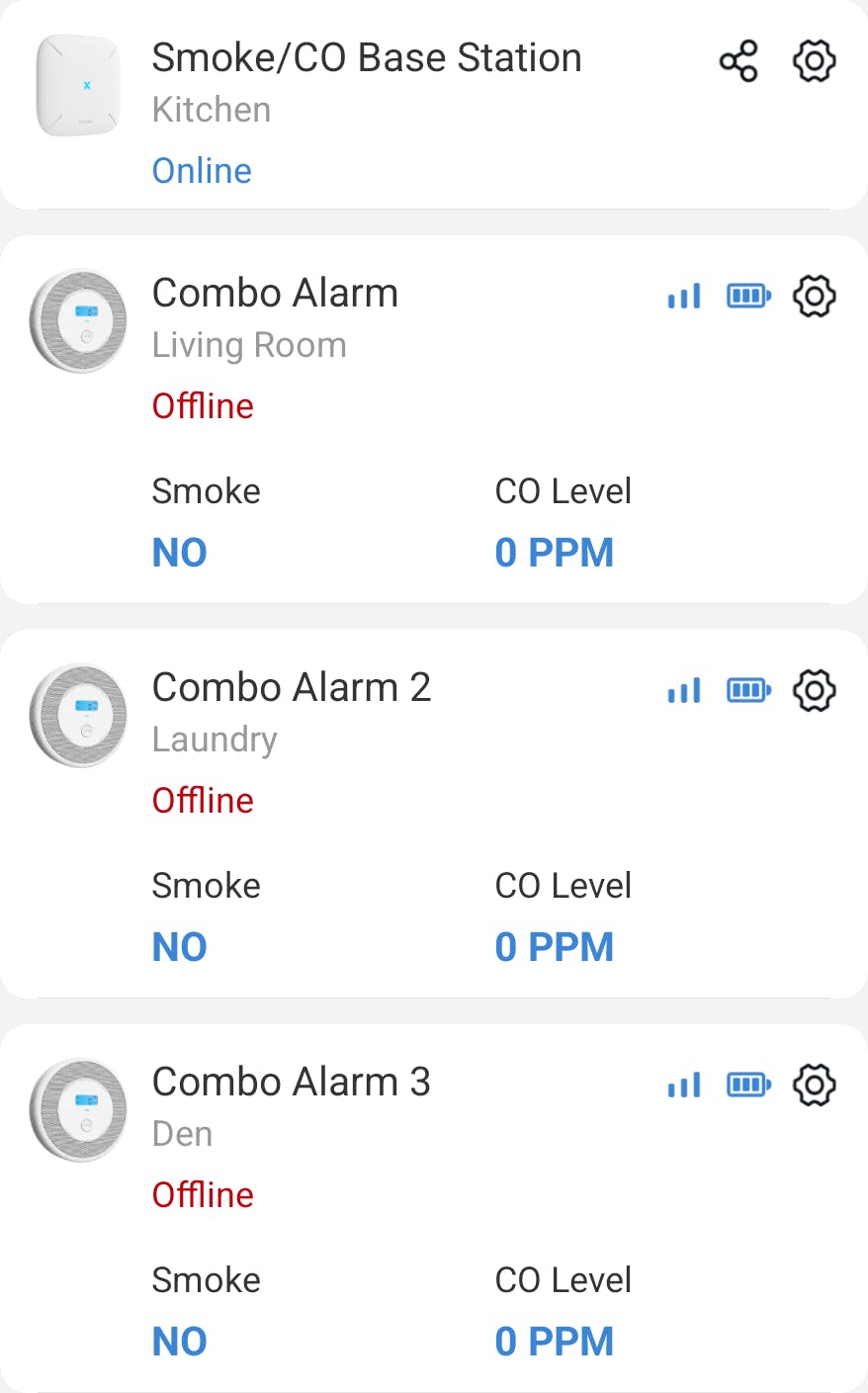Open settings for Smoke/CO Base Station
Screen dimensions: 868x1393
(x=815, y=61)
